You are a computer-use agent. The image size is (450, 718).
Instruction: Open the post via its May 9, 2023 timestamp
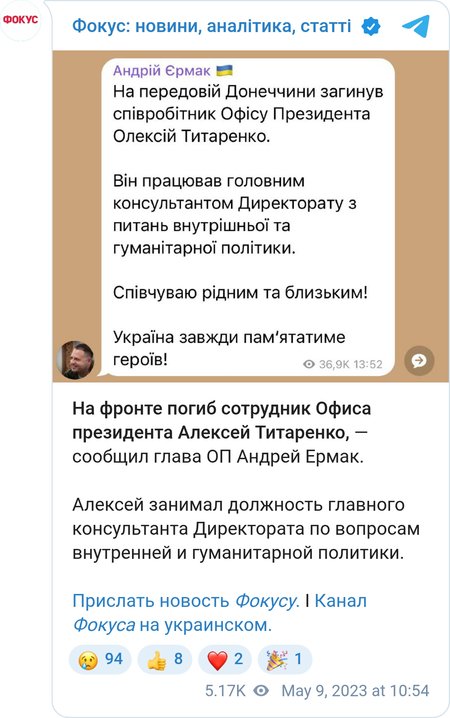pos(355,691)
